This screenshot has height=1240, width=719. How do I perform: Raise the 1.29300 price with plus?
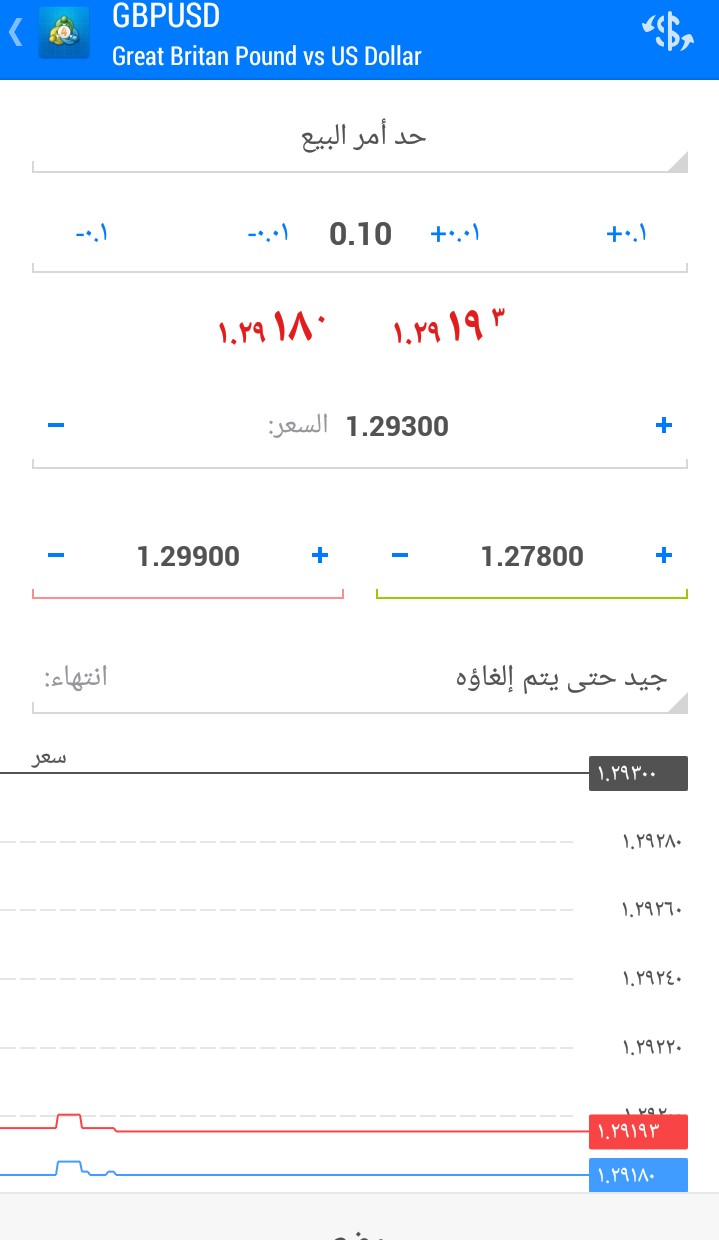coord(663,426)
